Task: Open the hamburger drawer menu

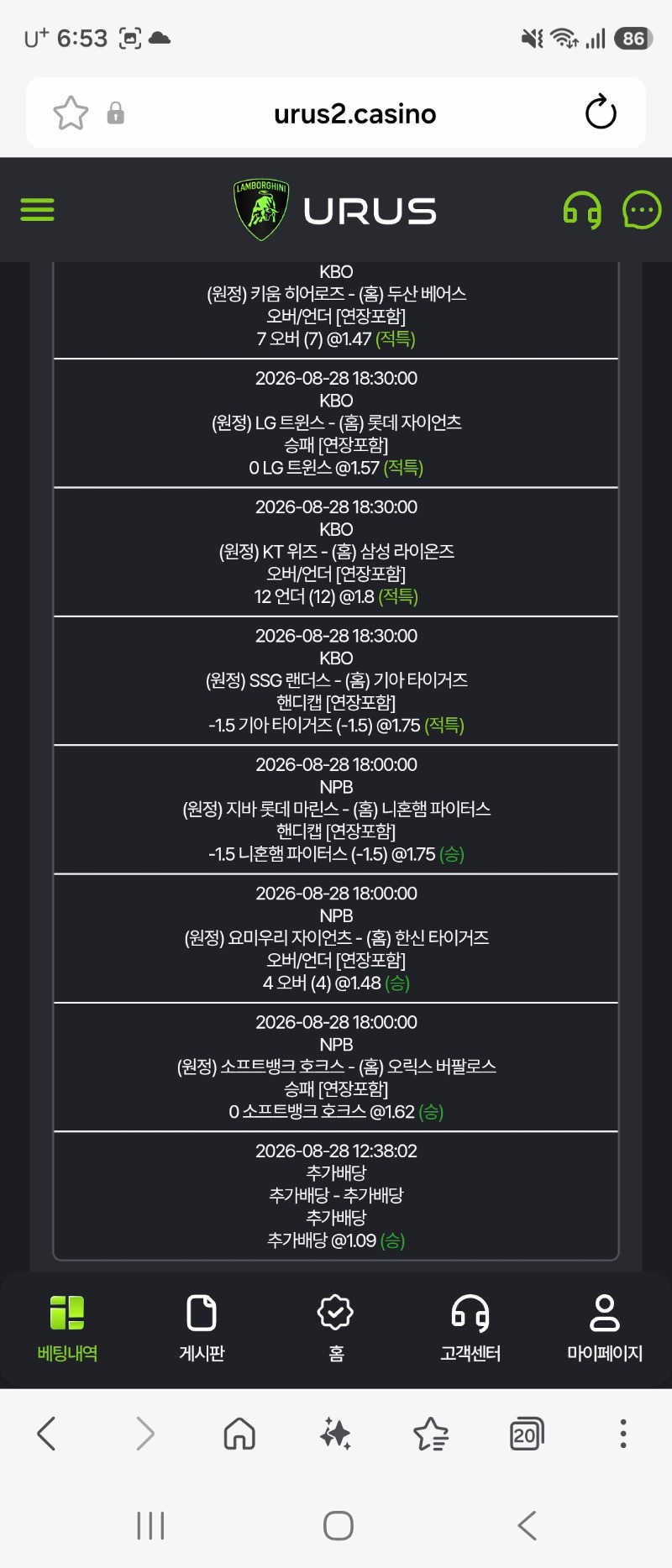Action: click(x=37, y=209)
